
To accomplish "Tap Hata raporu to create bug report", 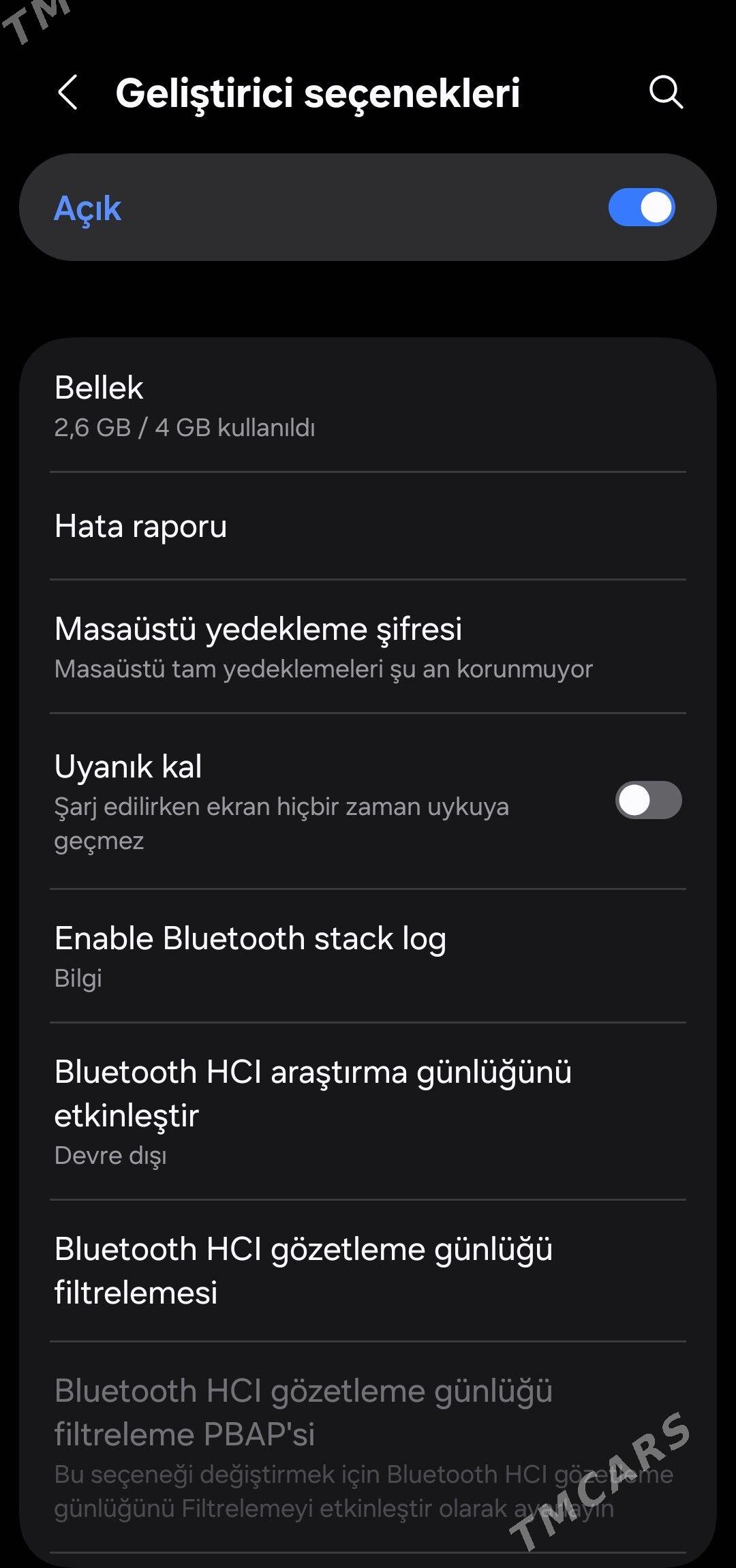I will tap(368, 525).
